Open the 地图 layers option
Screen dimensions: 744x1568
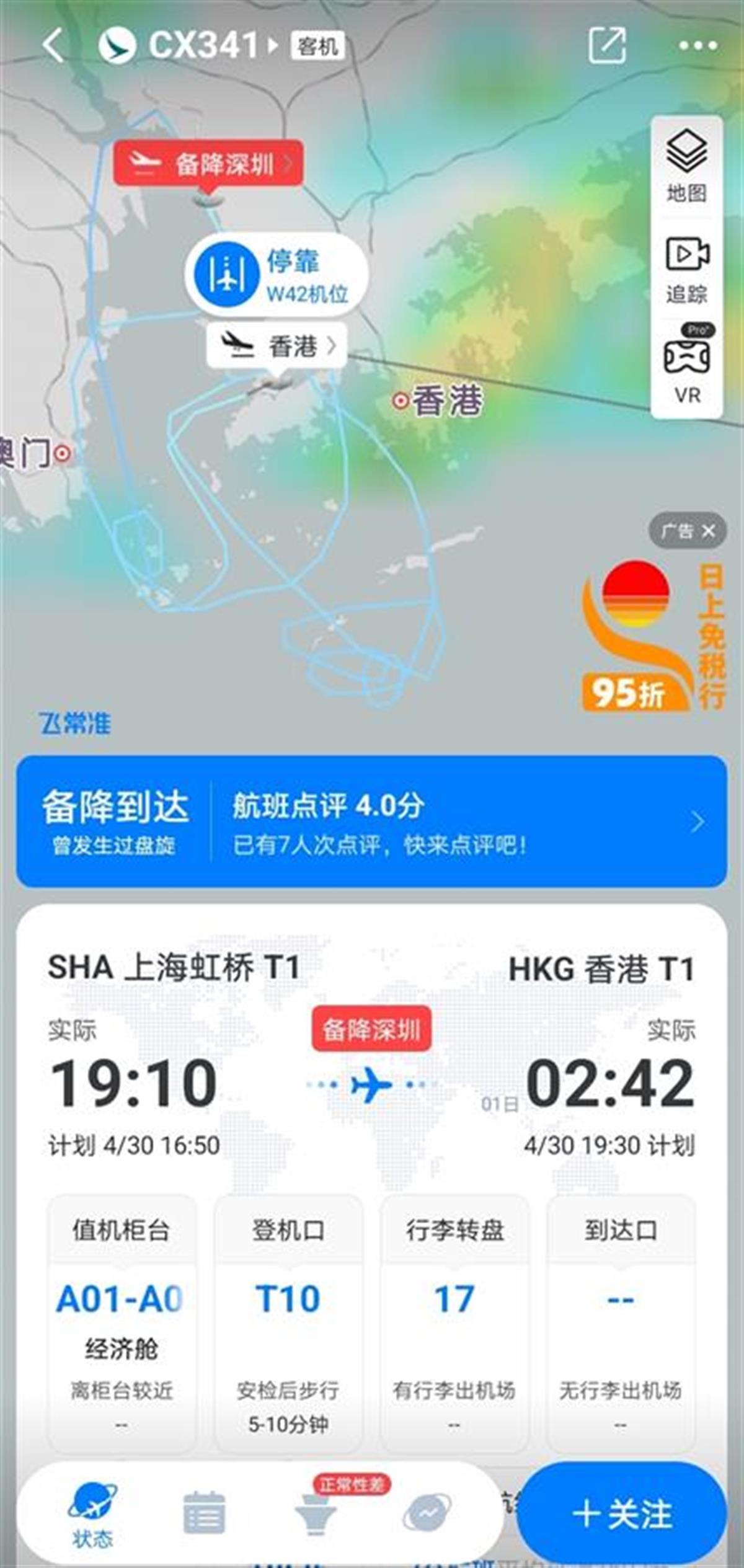click(686, 166)
